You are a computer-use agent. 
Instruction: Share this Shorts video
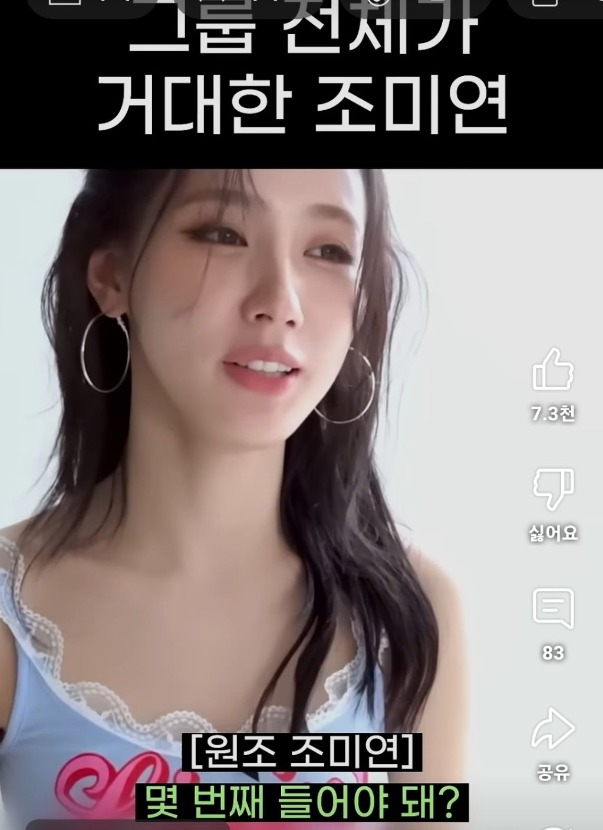pyautogui.click(x=552, y=729)
